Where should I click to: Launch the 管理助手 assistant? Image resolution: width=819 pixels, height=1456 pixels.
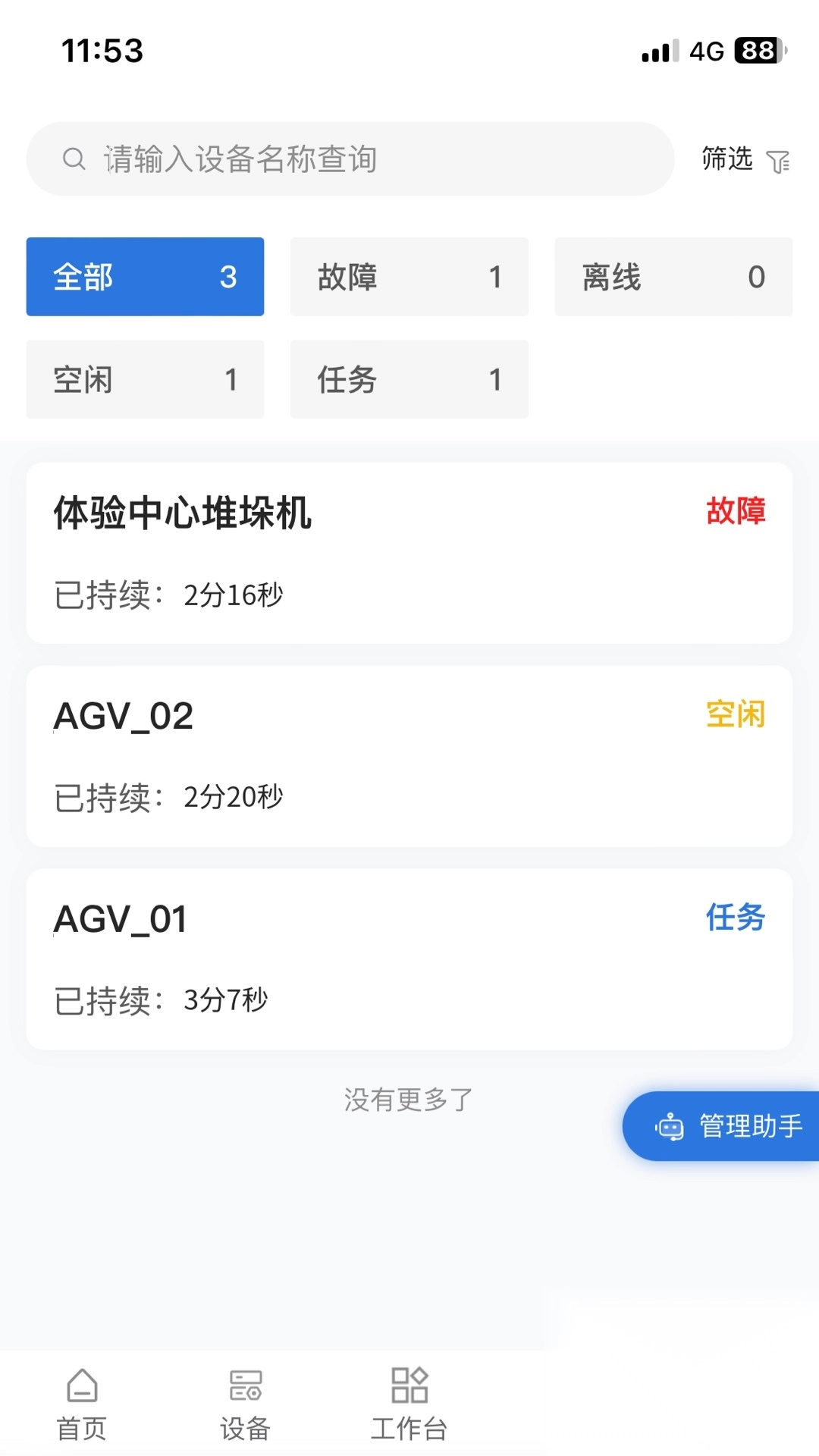724,1126
